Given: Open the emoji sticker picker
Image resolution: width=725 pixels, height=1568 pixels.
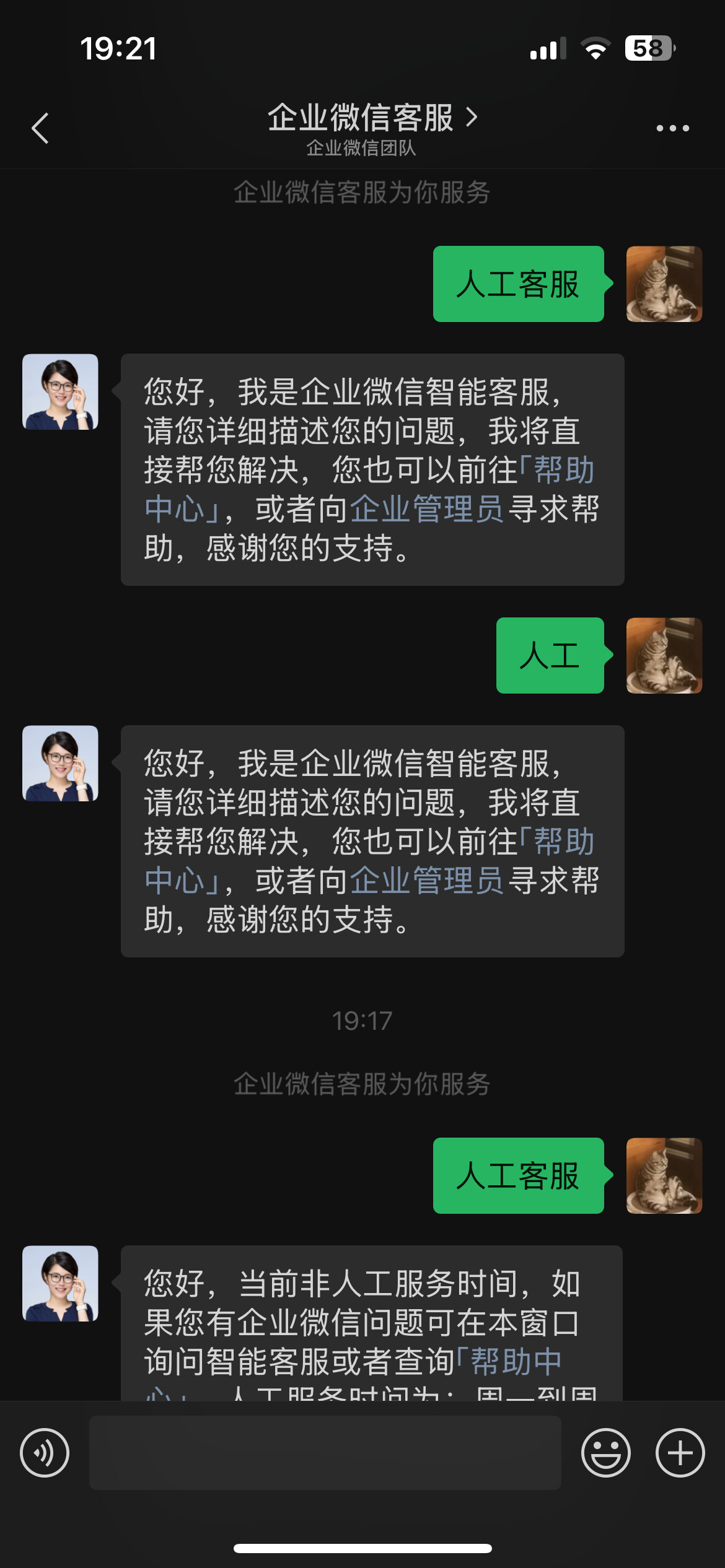Looking at the screenshot, I should coord(605,1452).
